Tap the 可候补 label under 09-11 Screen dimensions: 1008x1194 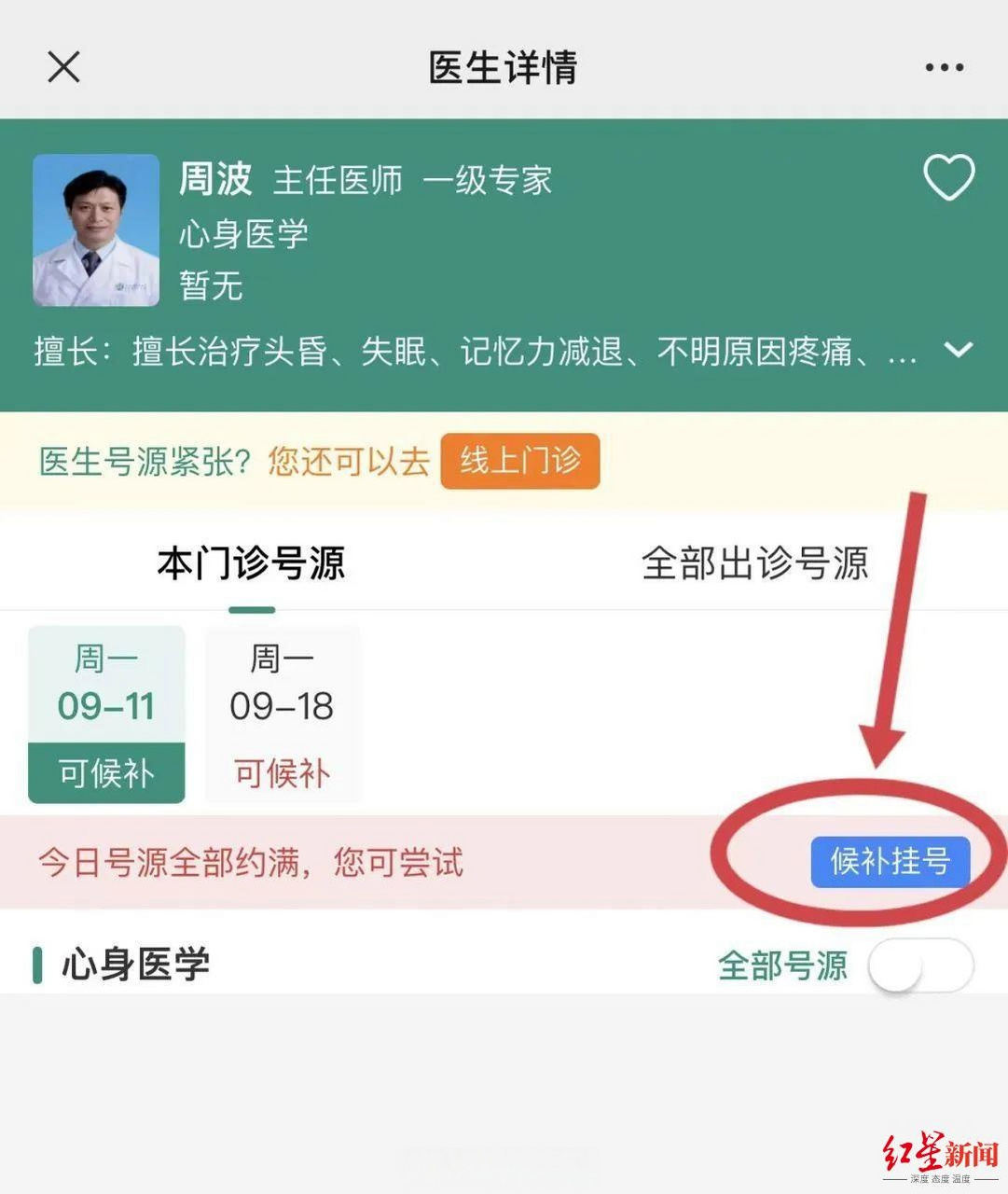(106, 772)
